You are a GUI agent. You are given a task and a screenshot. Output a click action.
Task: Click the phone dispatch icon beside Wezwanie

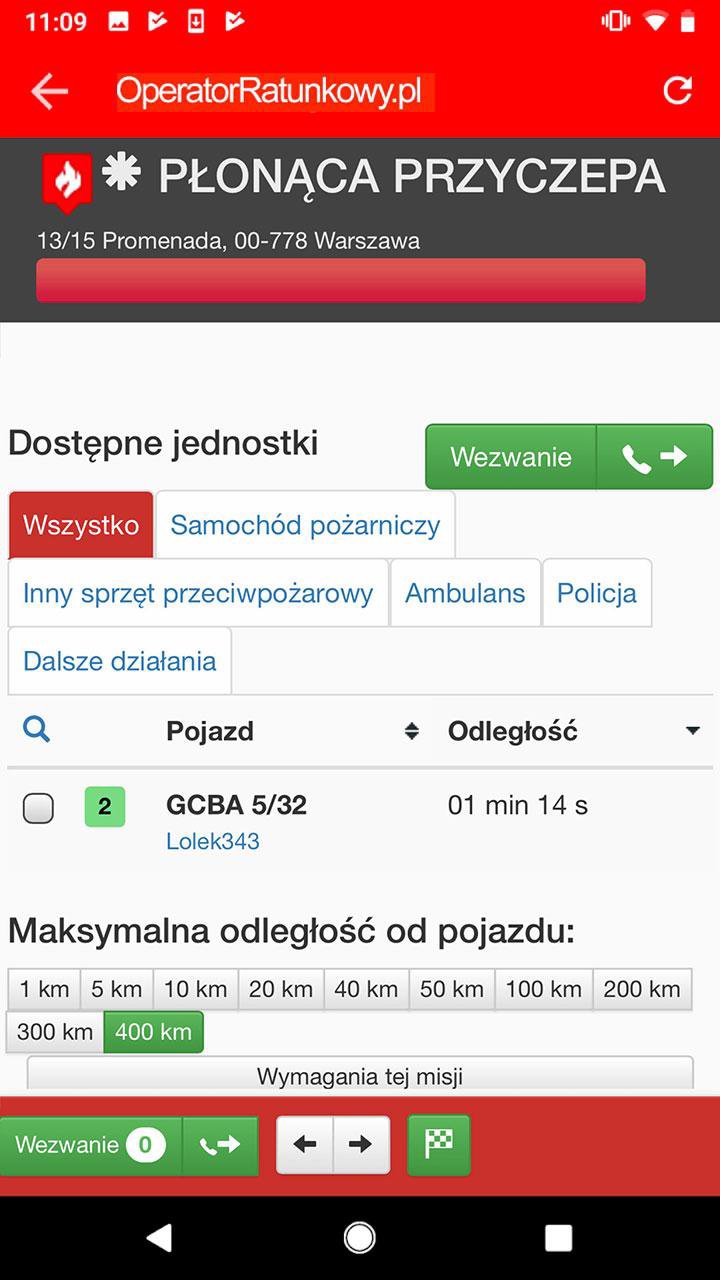click(654, 457)
